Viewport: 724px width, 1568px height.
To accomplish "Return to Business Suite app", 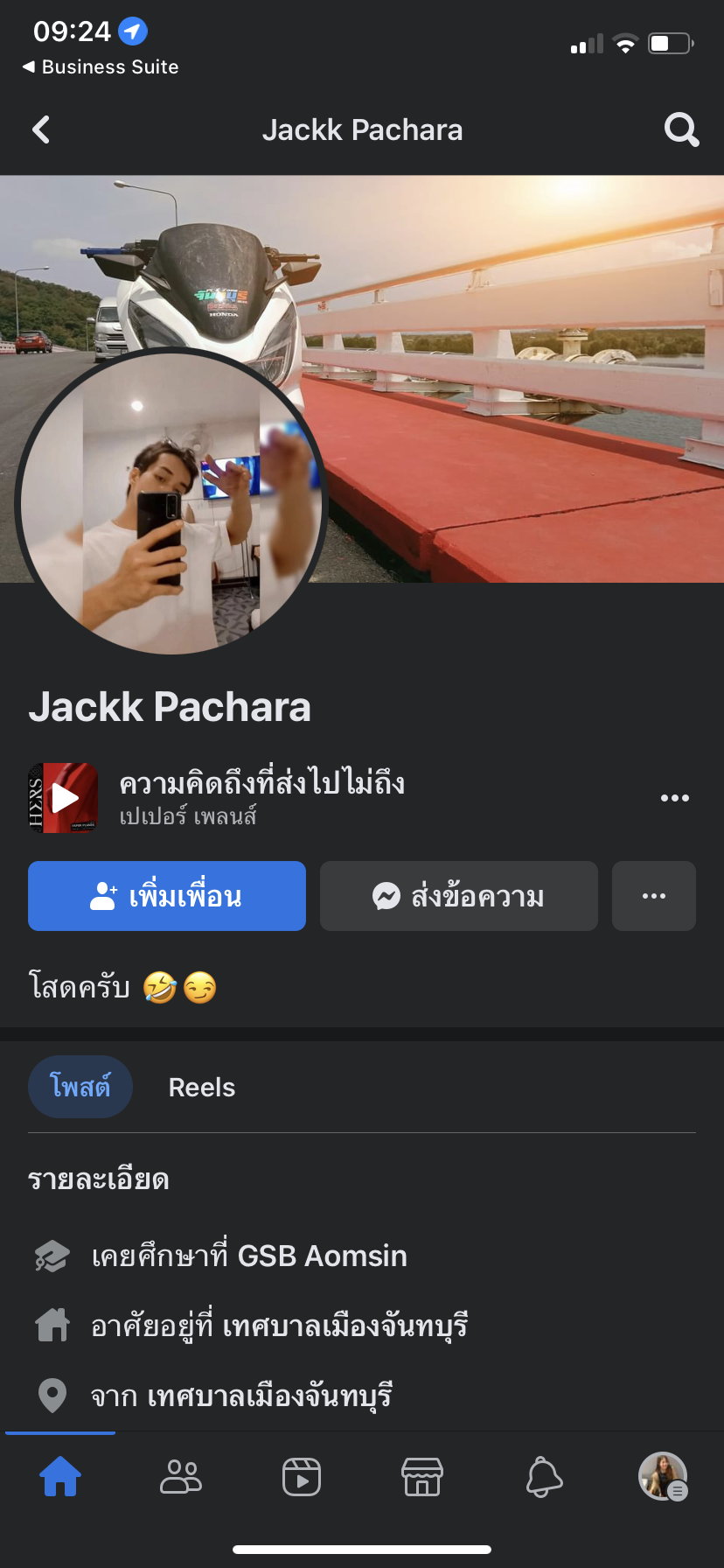I will [x=101, y=67].
